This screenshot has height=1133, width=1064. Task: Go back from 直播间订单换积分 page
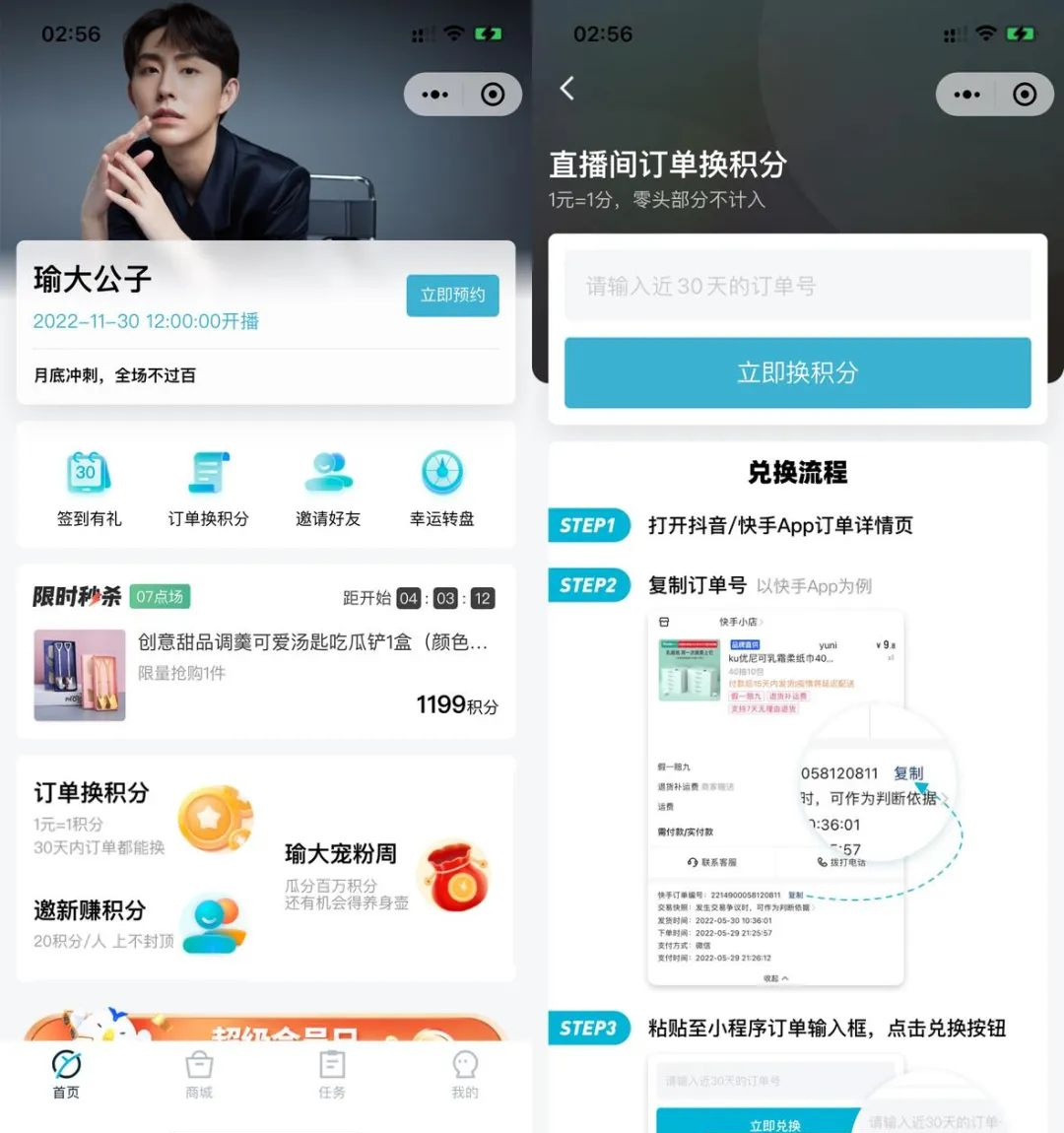[x=567, y=89]
